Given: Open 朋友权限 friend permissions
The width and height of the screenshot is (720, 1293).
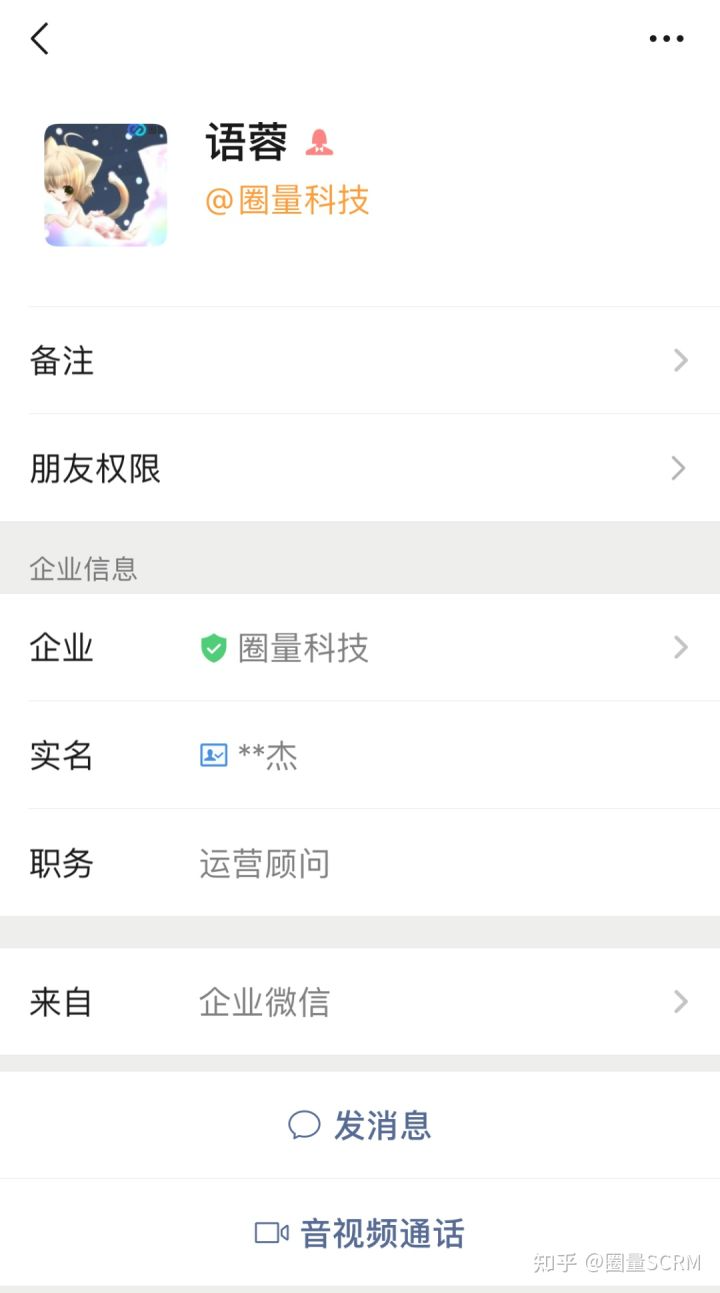Looking at the screenshot, I should [360, 468].
